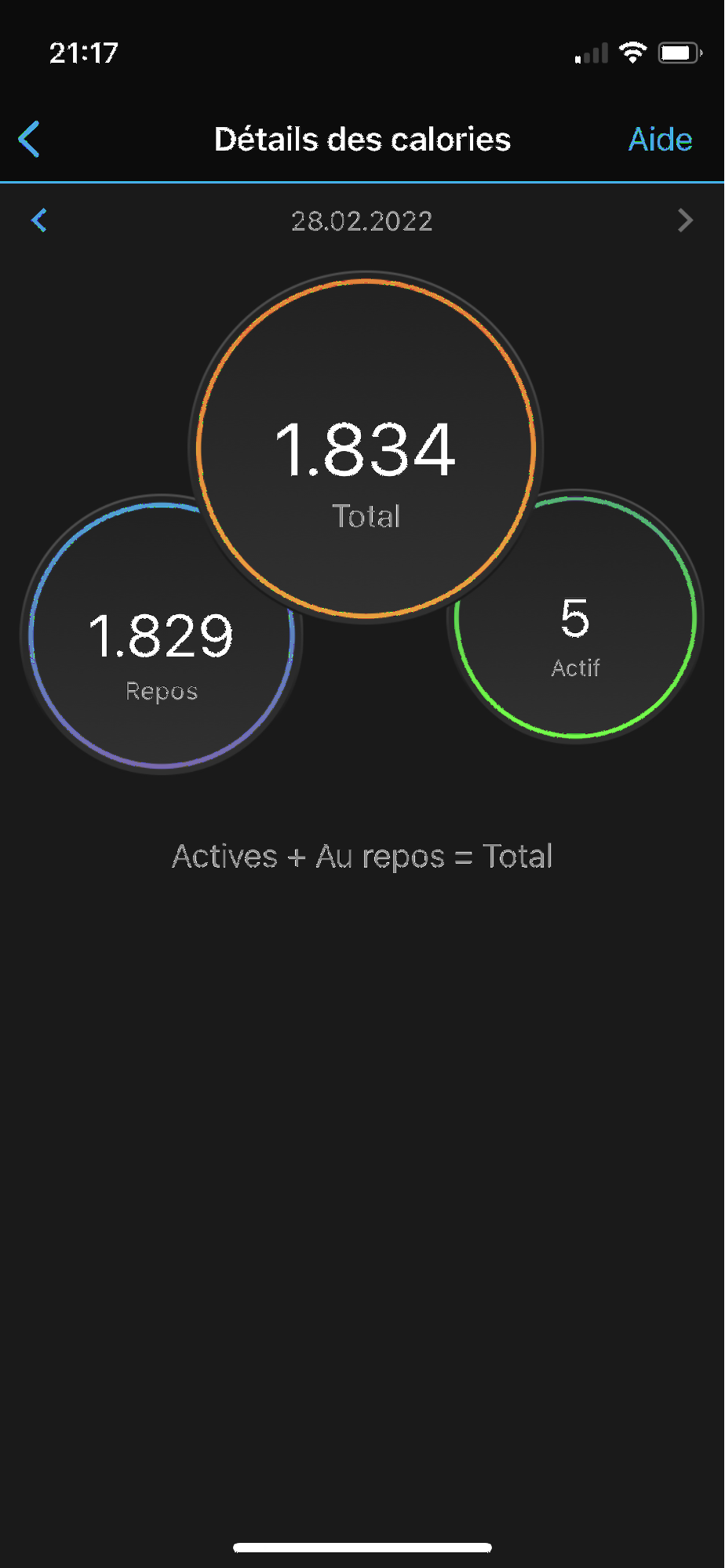Tap the home indicator bar at bottom
725x1568 pixels.
(x=362, y=1547)
